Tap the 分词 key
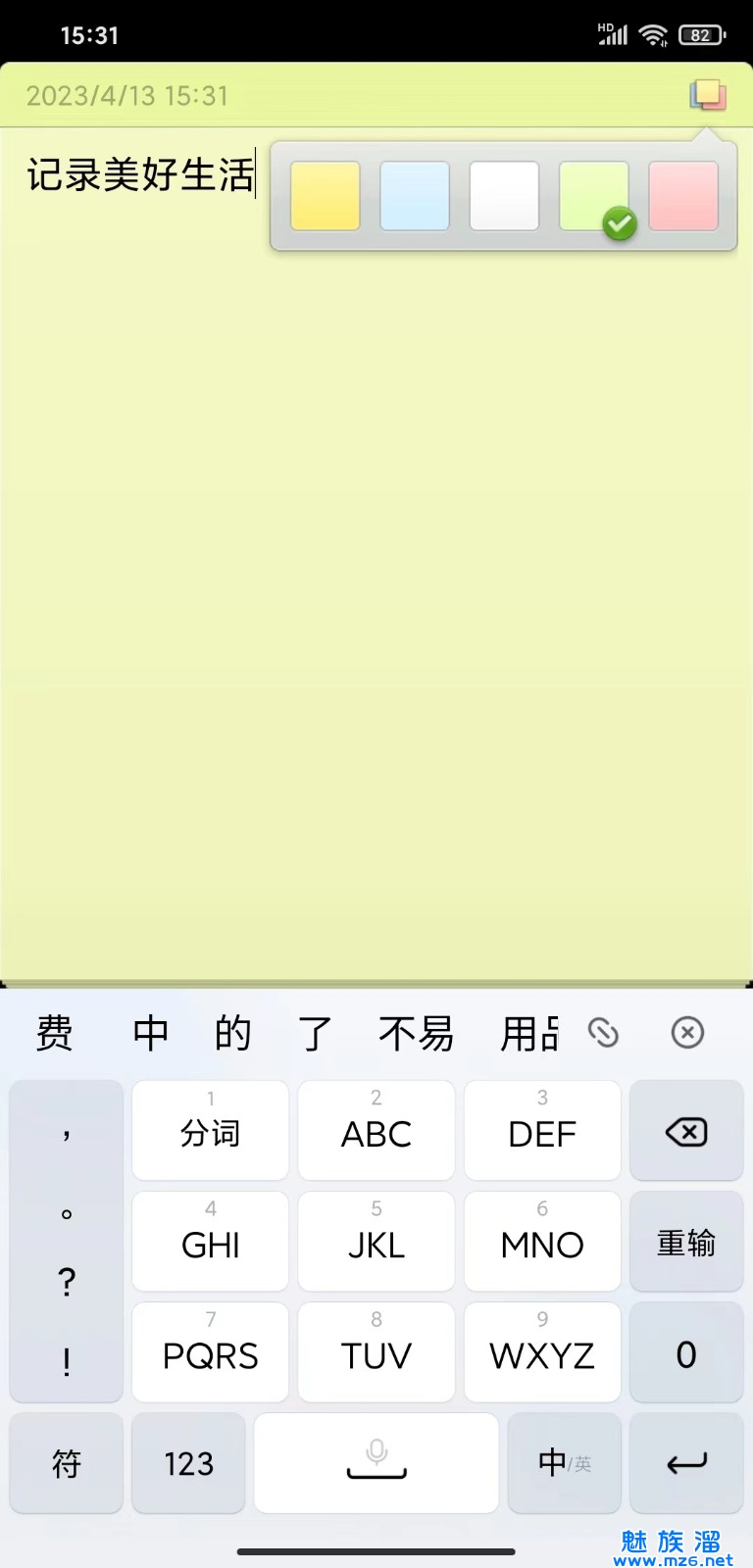The width and height of the screenshot is (753, 1568). pyautogui.click(x=210, y=1131)
